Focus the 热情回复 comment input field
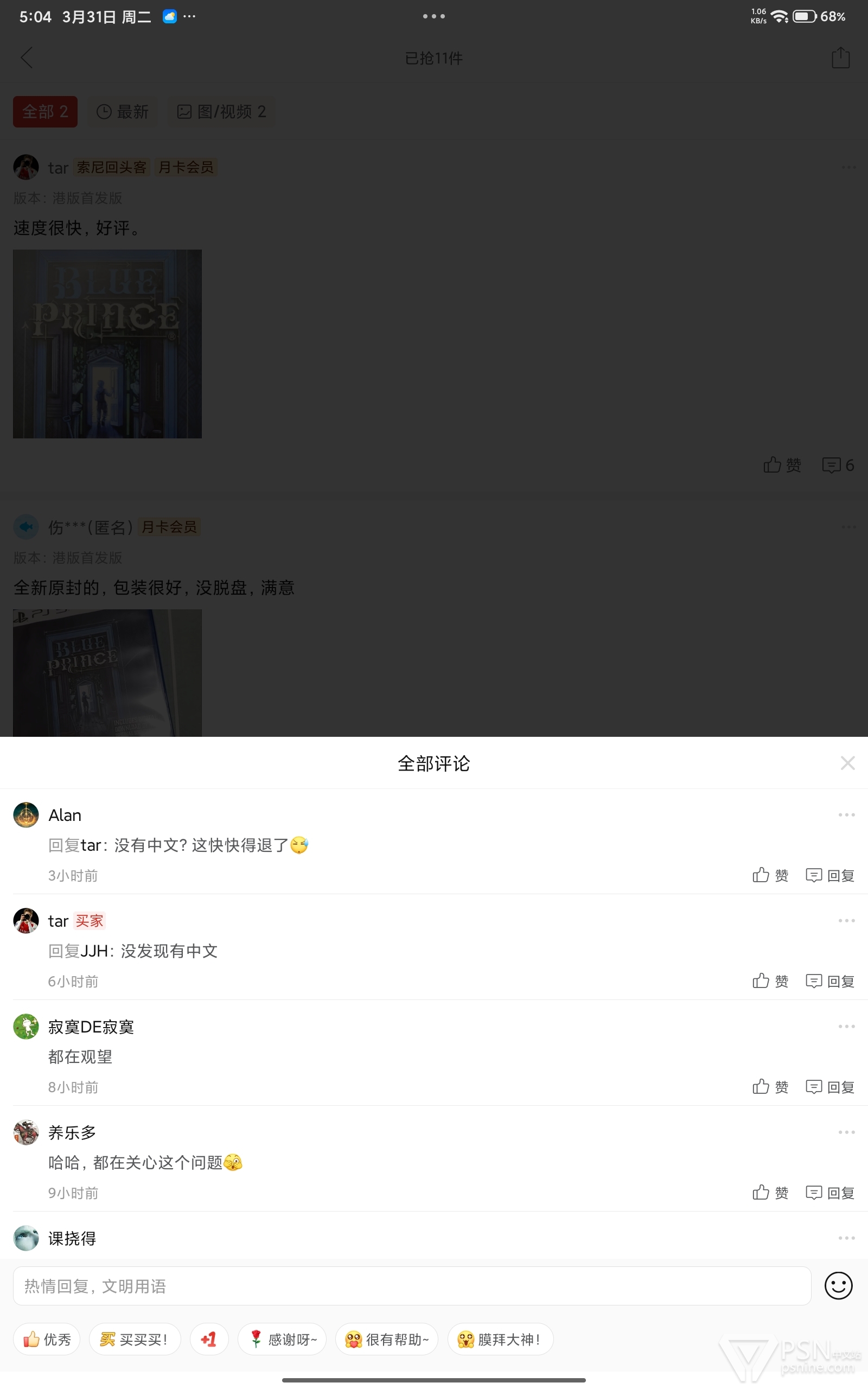This screenshot has width=868, height=1389. point(412,1286)
